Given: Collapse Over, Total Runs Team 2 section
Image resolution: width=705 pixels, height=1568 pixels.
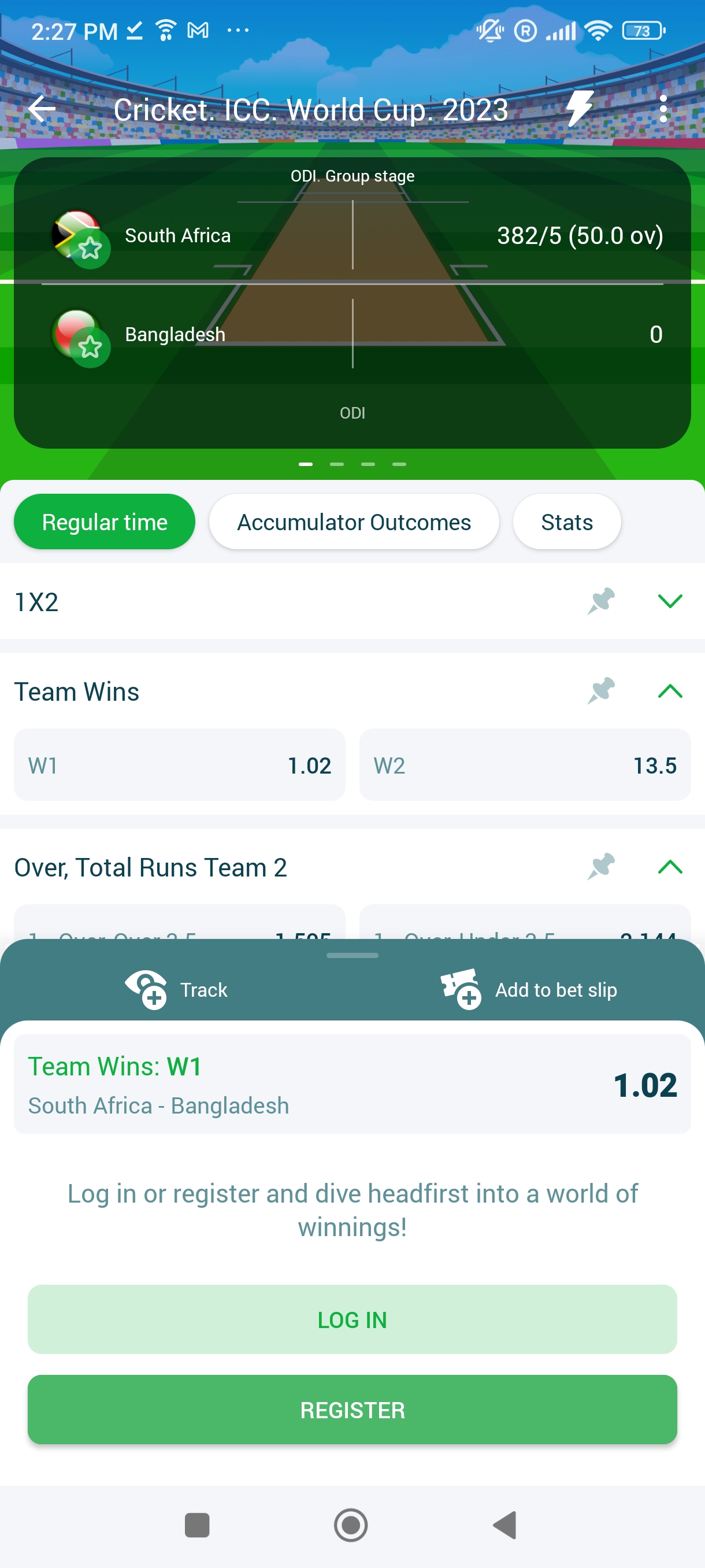Looking at the screenshot, I should (x=670, y=866).
